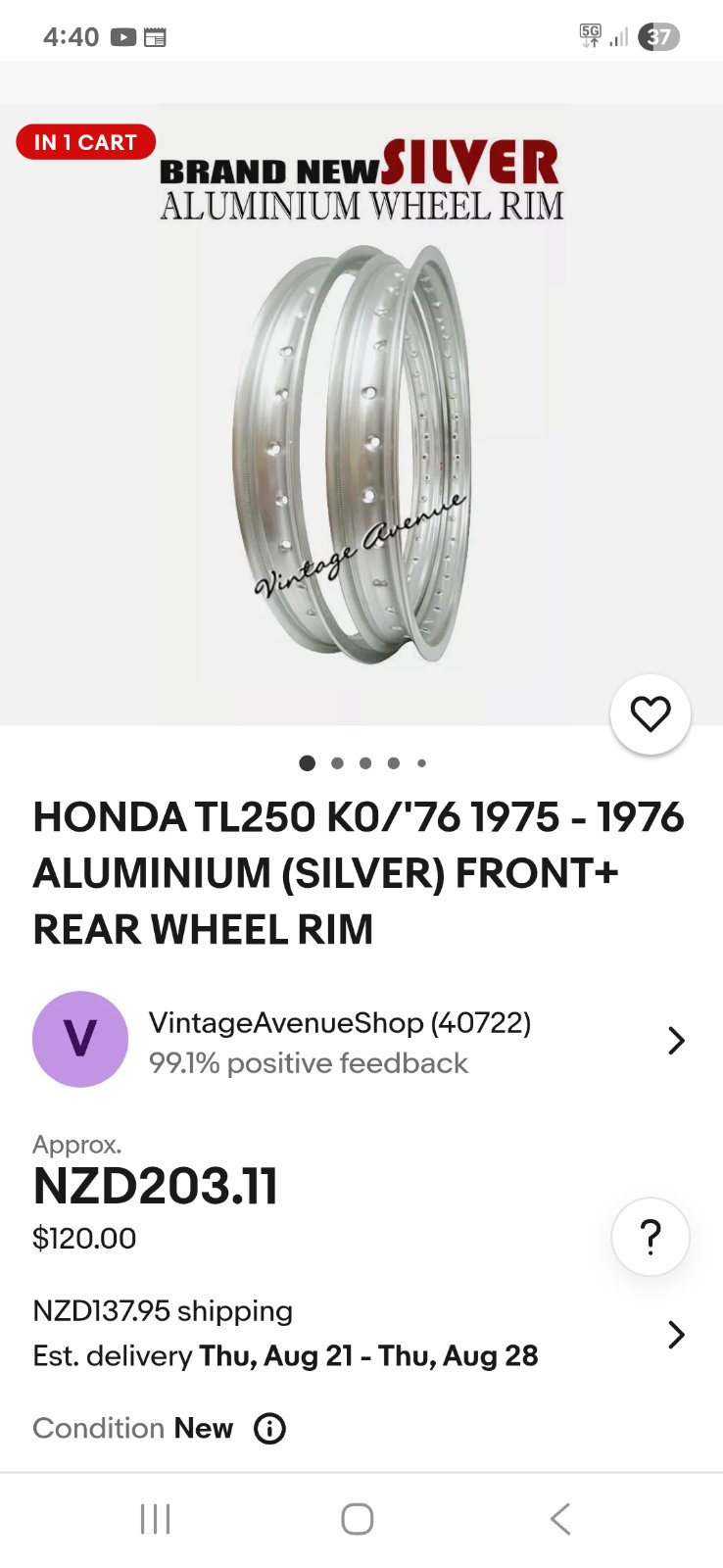
Task: Tap the Back arrow in navigation bar
Action: coord(559,1519)
